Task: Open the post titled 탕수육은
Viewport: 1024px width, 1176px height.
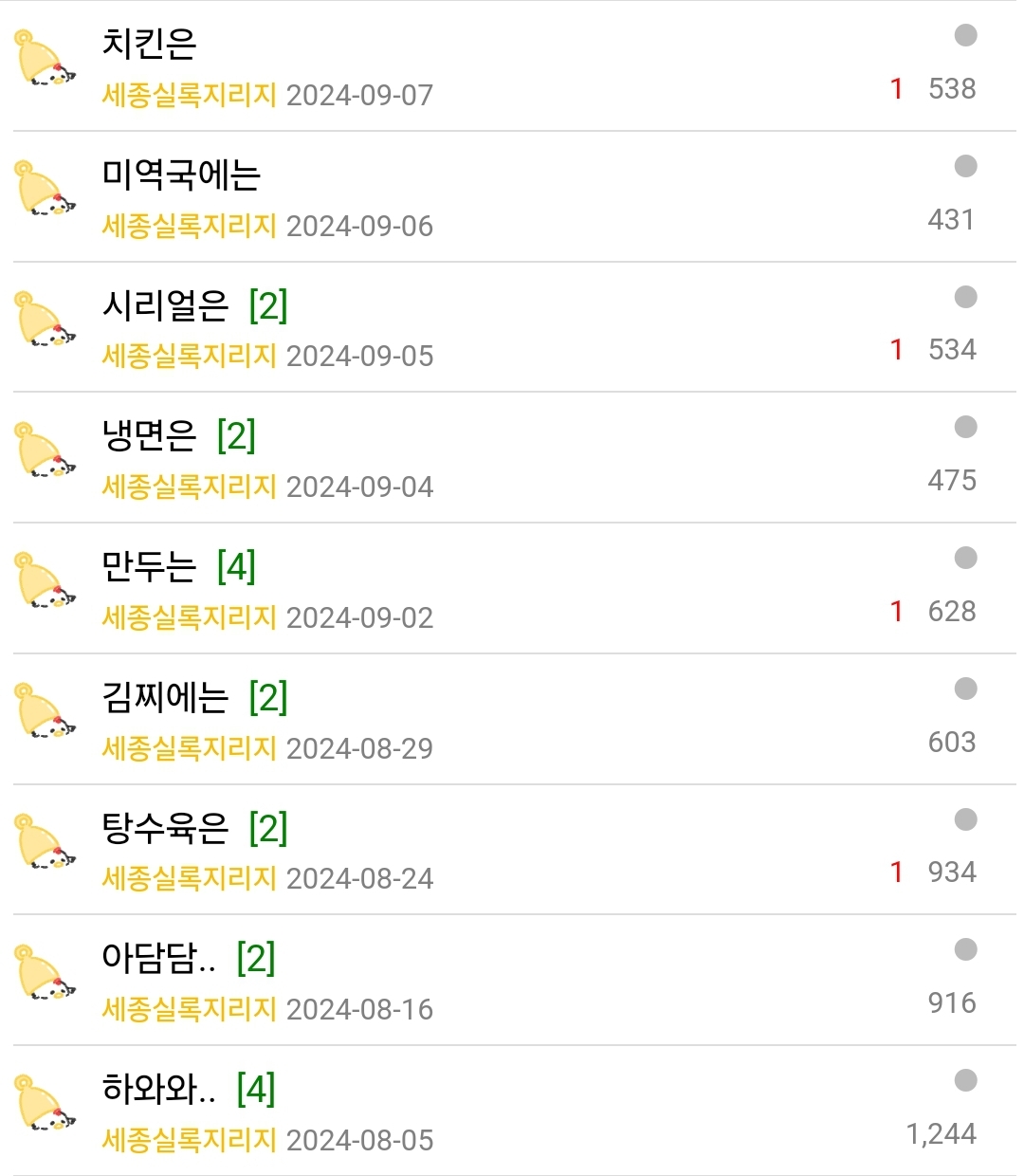Action: [x=165, y=828]
